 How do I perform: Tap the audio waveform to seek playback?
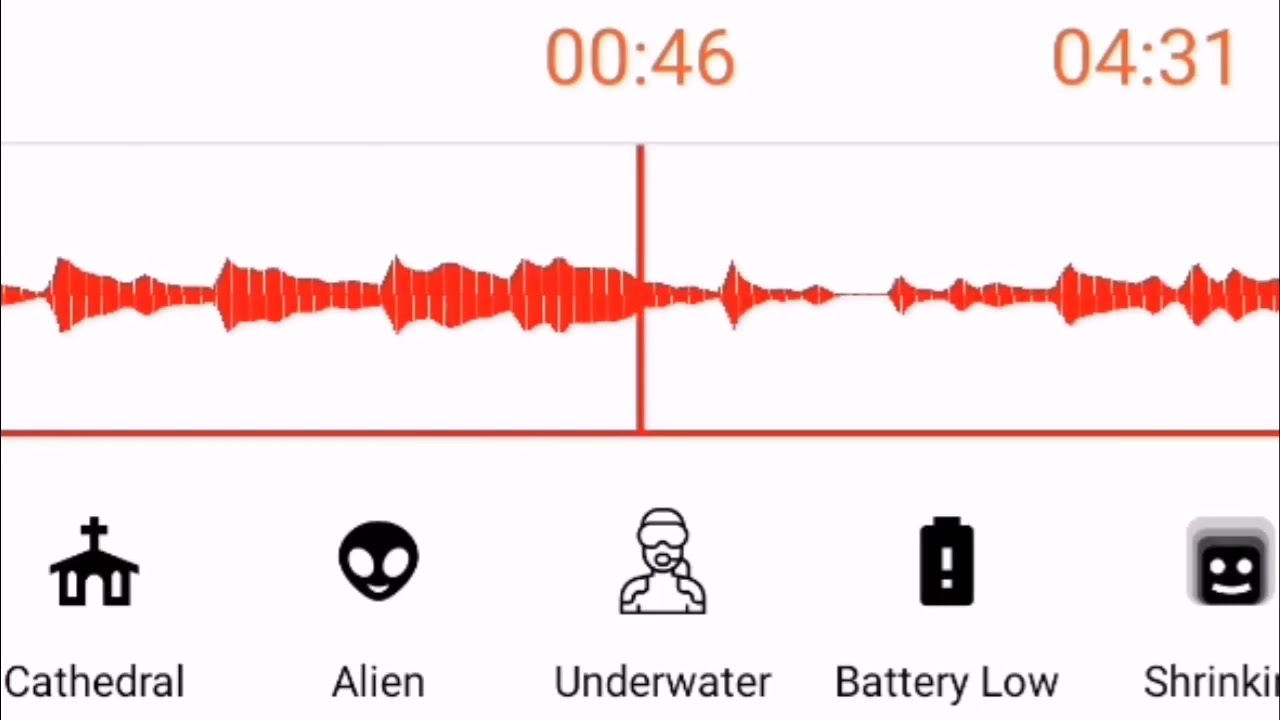[x=900, y=295]
